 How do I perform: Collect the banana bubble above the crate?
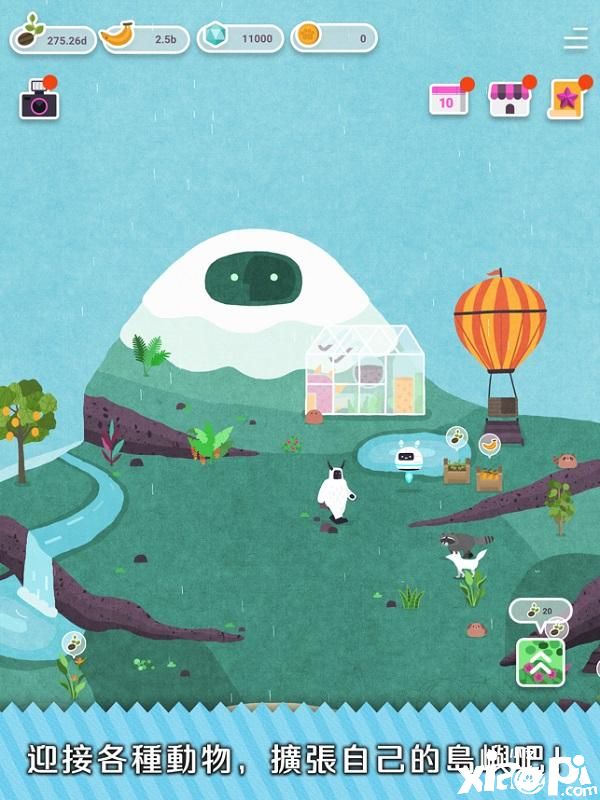point(489,444)
